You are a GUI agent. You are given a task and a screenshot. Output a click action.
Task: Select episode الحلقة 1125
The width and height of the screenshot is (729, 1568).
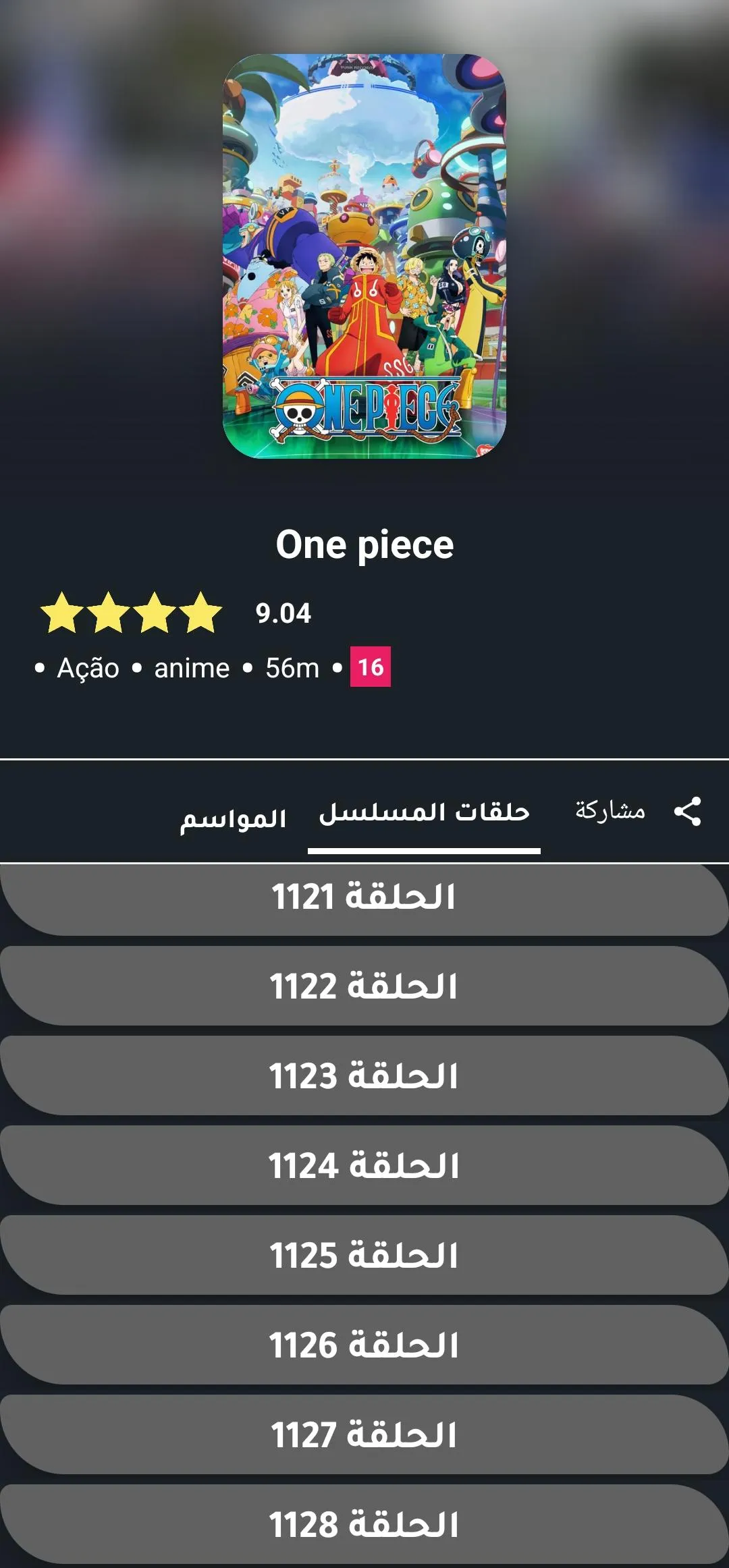point(364,1256)
